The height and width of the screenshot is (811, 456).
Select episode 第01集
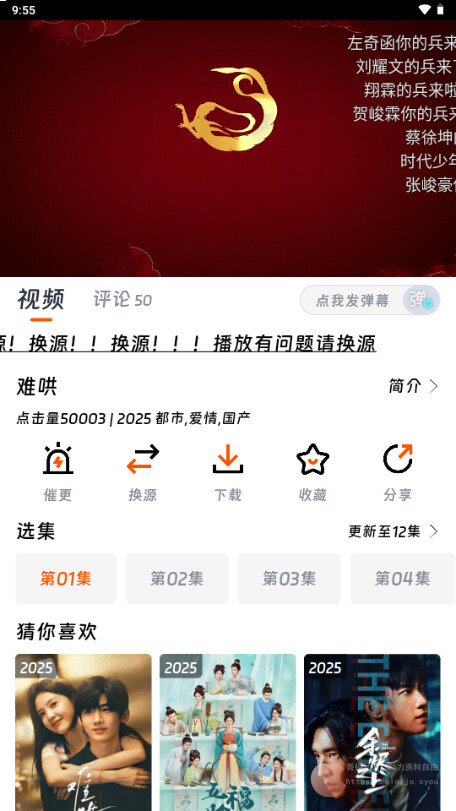coord(66,578)
